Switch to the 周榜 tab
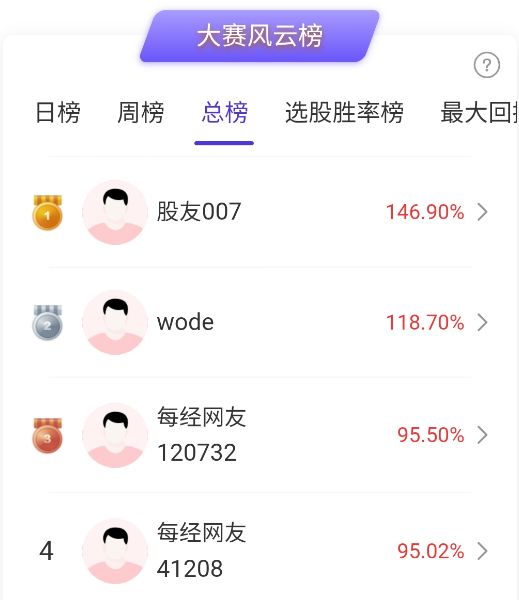The image size is (519, 600). pyautogui.click(x=140, y=112)
